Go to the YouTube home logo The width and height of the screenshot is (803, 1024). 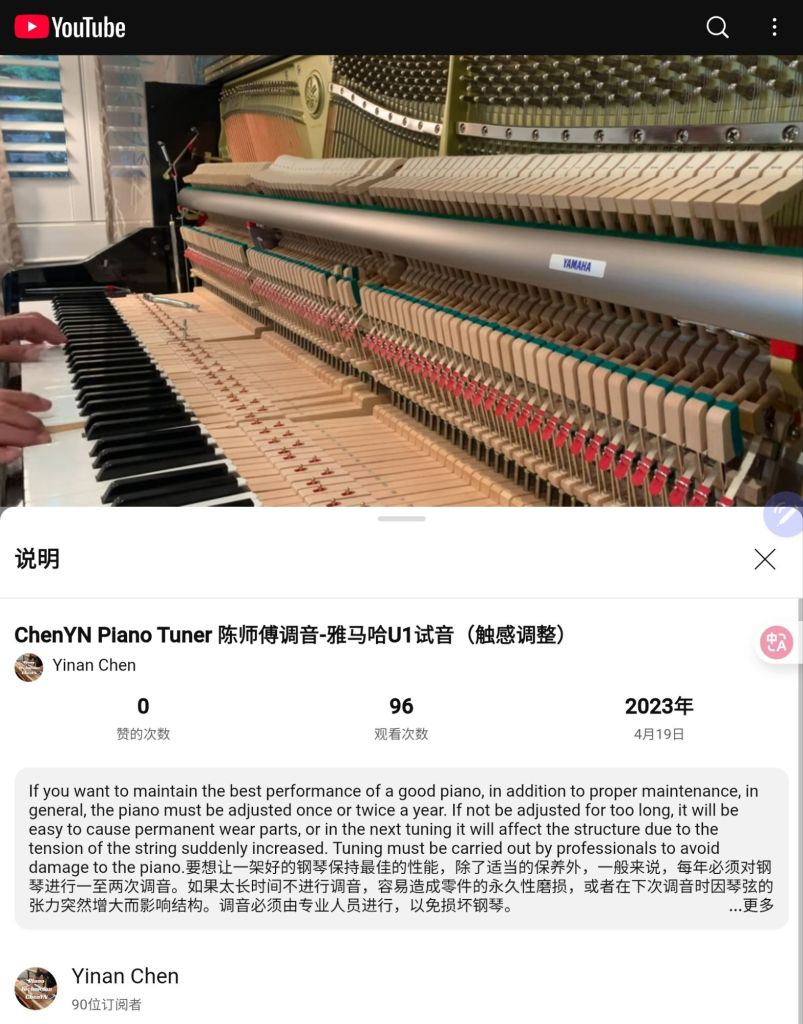pos(70,27)
